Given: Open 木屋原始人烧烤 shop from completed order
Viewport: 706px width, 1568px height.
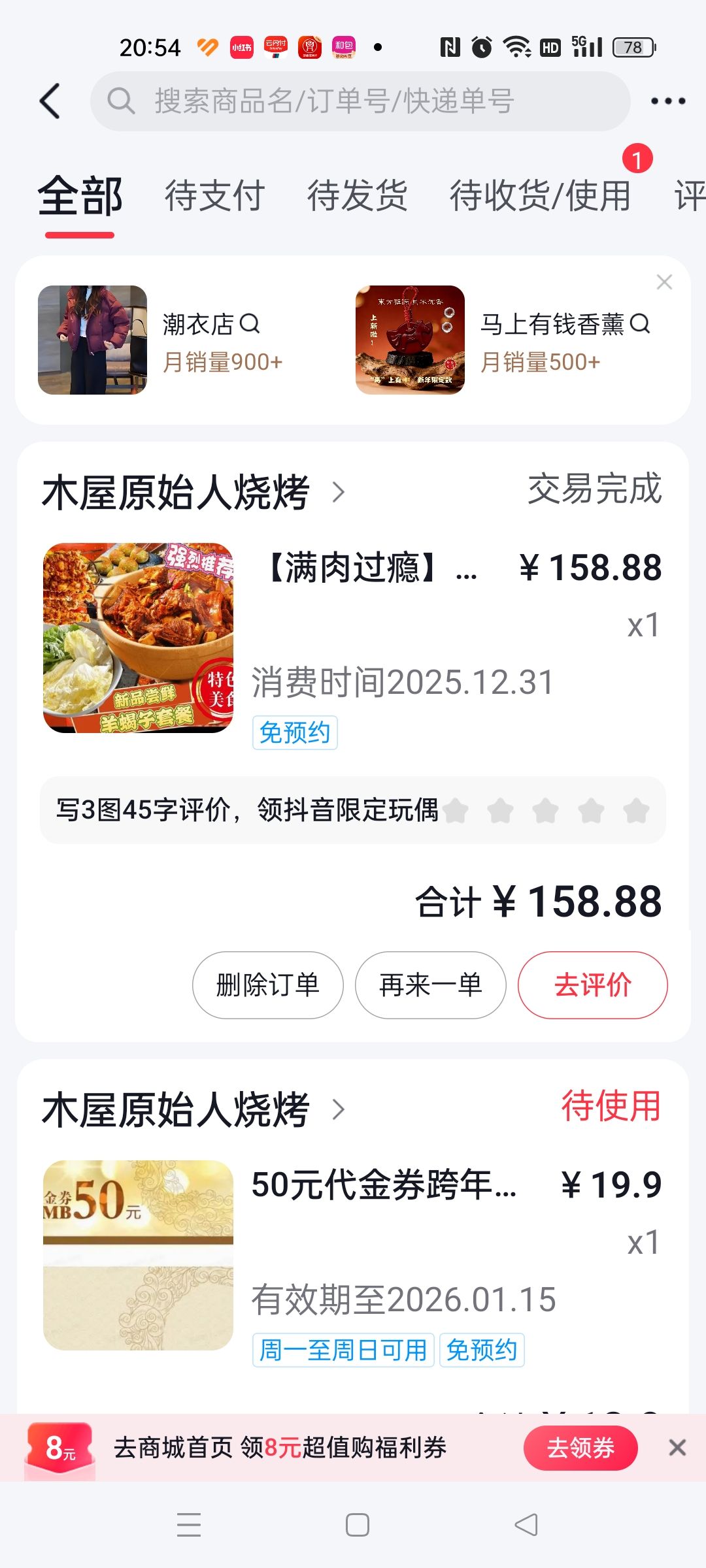Looking at the screenshot, I should 193,492.
